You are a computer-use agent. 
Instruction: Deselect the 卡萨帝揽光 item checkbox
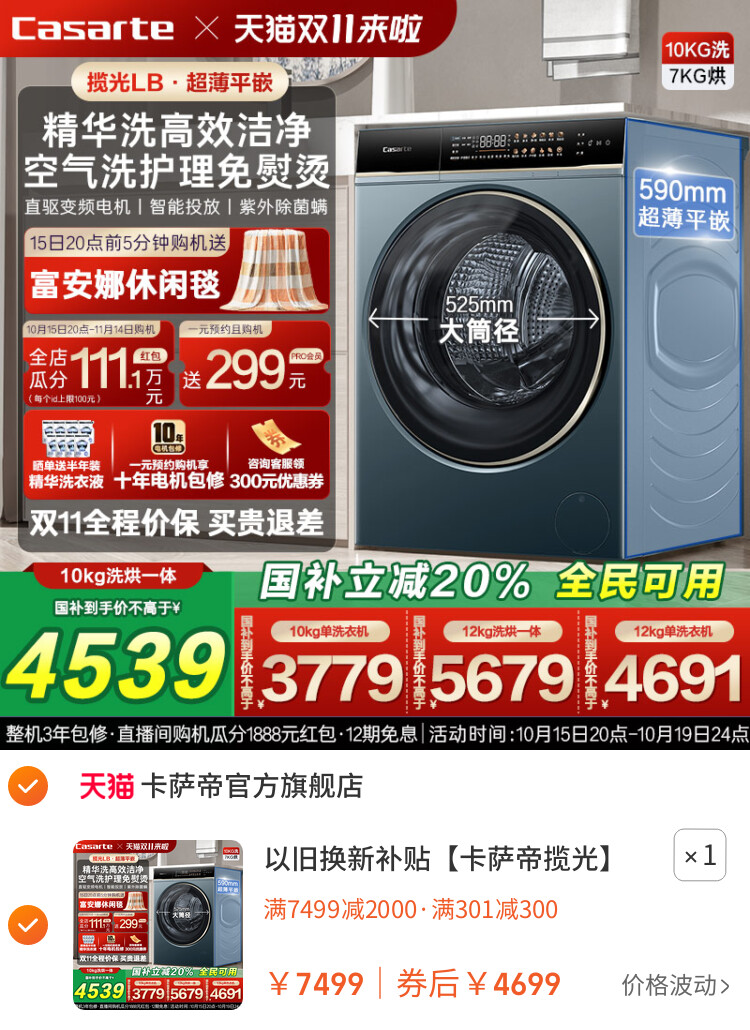tap(28, 925)
